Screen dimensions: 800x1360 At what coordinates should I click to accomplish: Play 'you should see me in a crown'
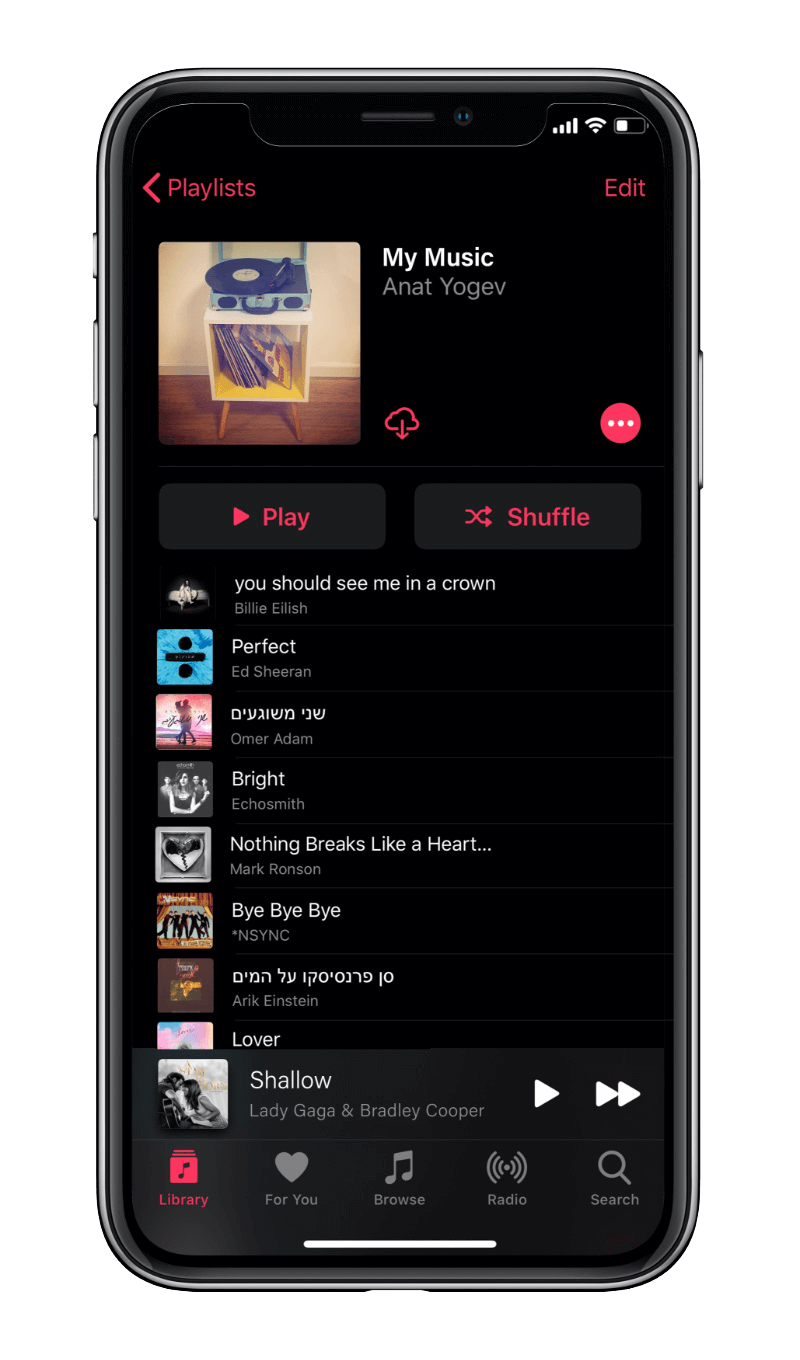(364, 594)
